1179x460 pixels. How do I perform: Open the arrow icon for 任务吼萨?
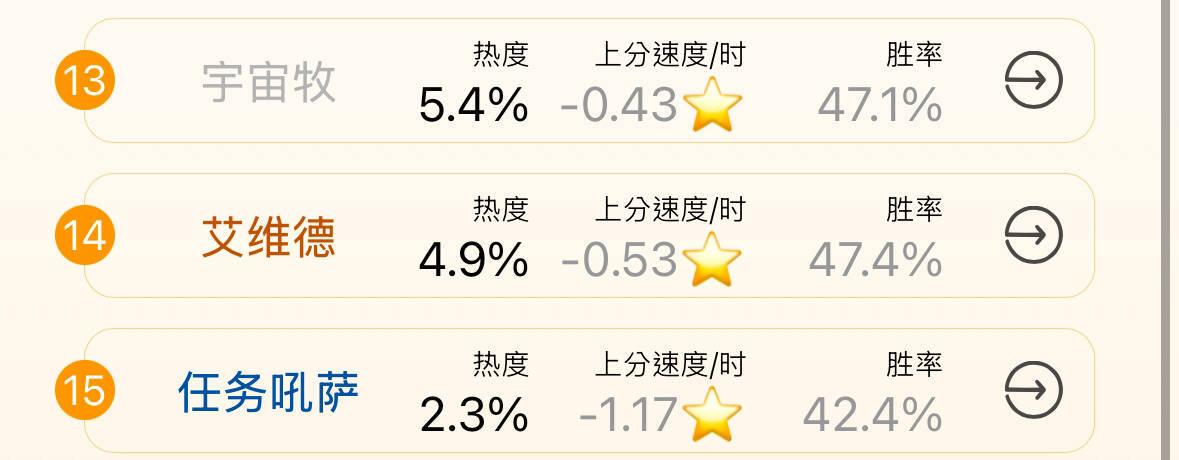coord(1032,390)
